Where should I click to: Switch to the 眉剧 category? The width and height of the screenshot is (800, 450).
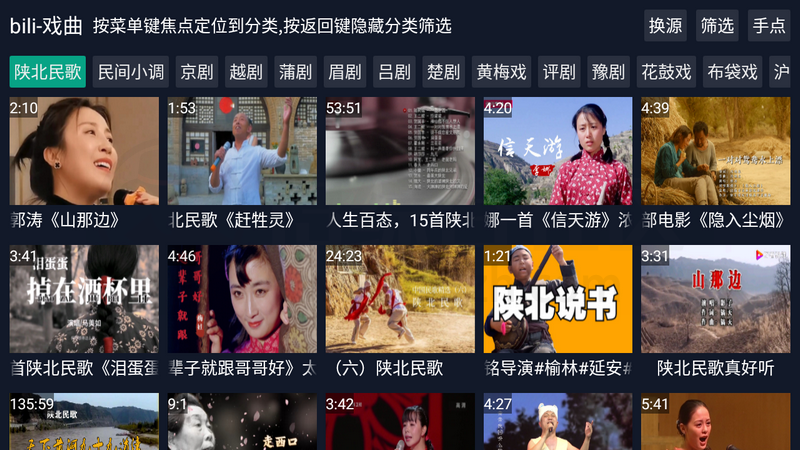click(344, 72)
